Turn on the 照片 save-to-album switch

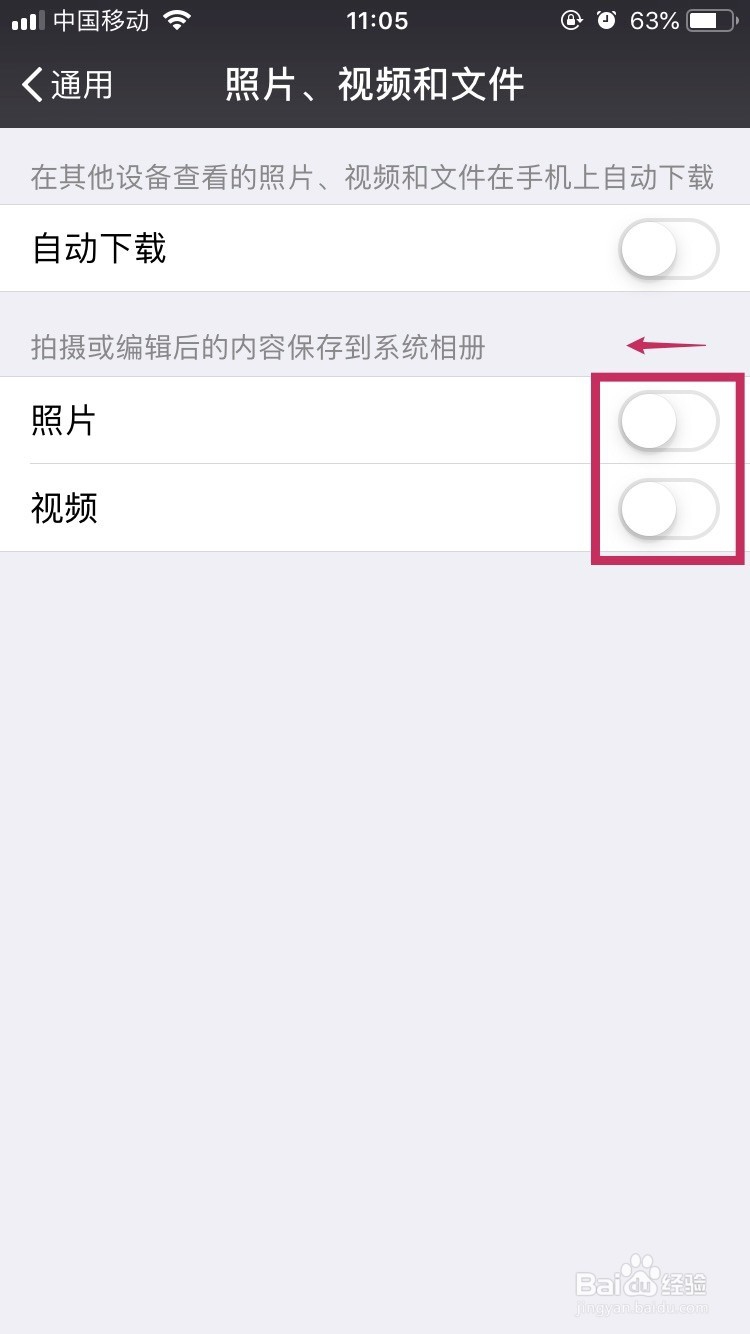click(667, 420)
